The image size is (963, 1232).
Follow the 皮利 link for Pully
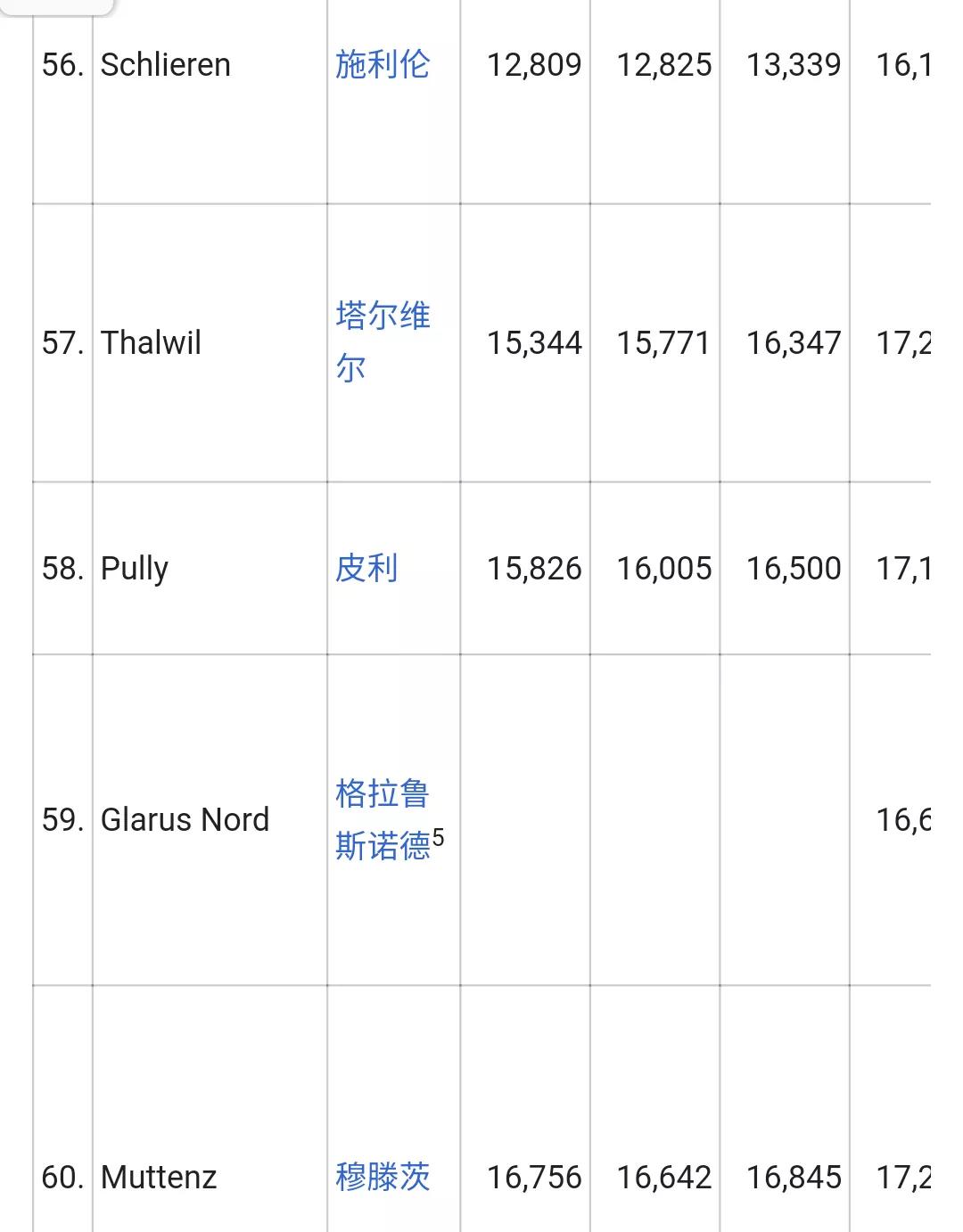[366, 568]
